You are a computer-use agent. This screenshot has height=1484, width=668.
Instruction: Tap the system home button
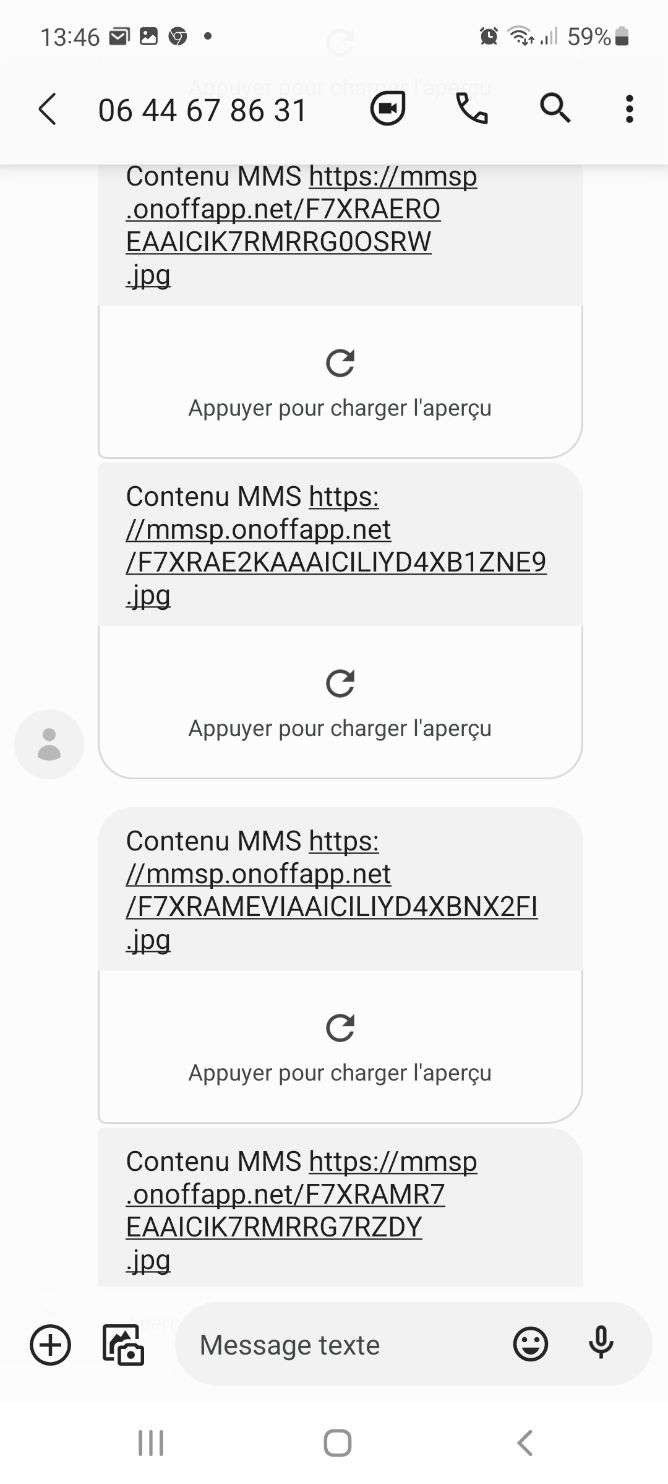click(x=338, y=1442)
